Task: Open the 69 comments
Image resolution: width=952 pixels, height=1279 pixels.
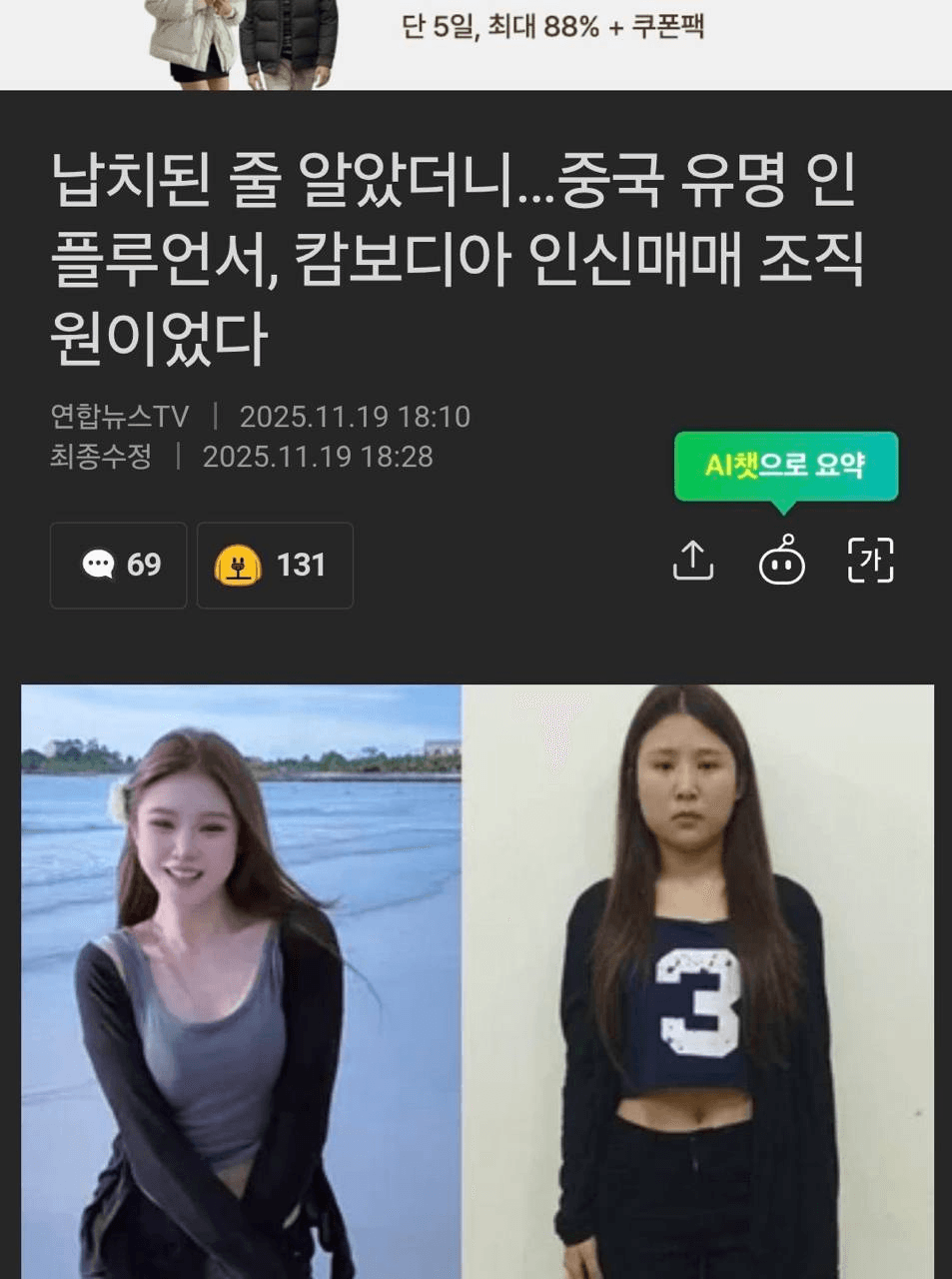Action: point(118,565)
